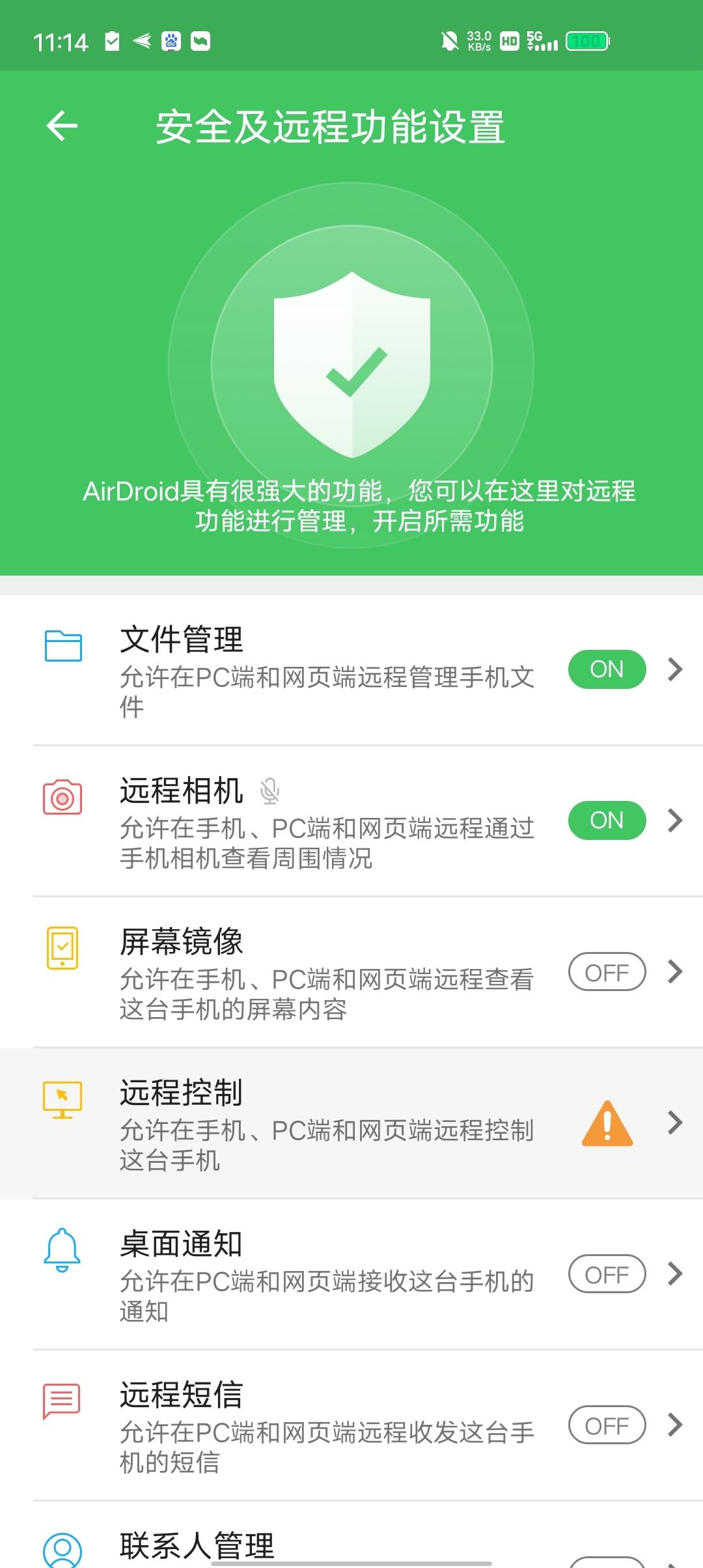Click the 远程相机 camera icon
This screenshot has width=703, height=1568.
[62, 797]
